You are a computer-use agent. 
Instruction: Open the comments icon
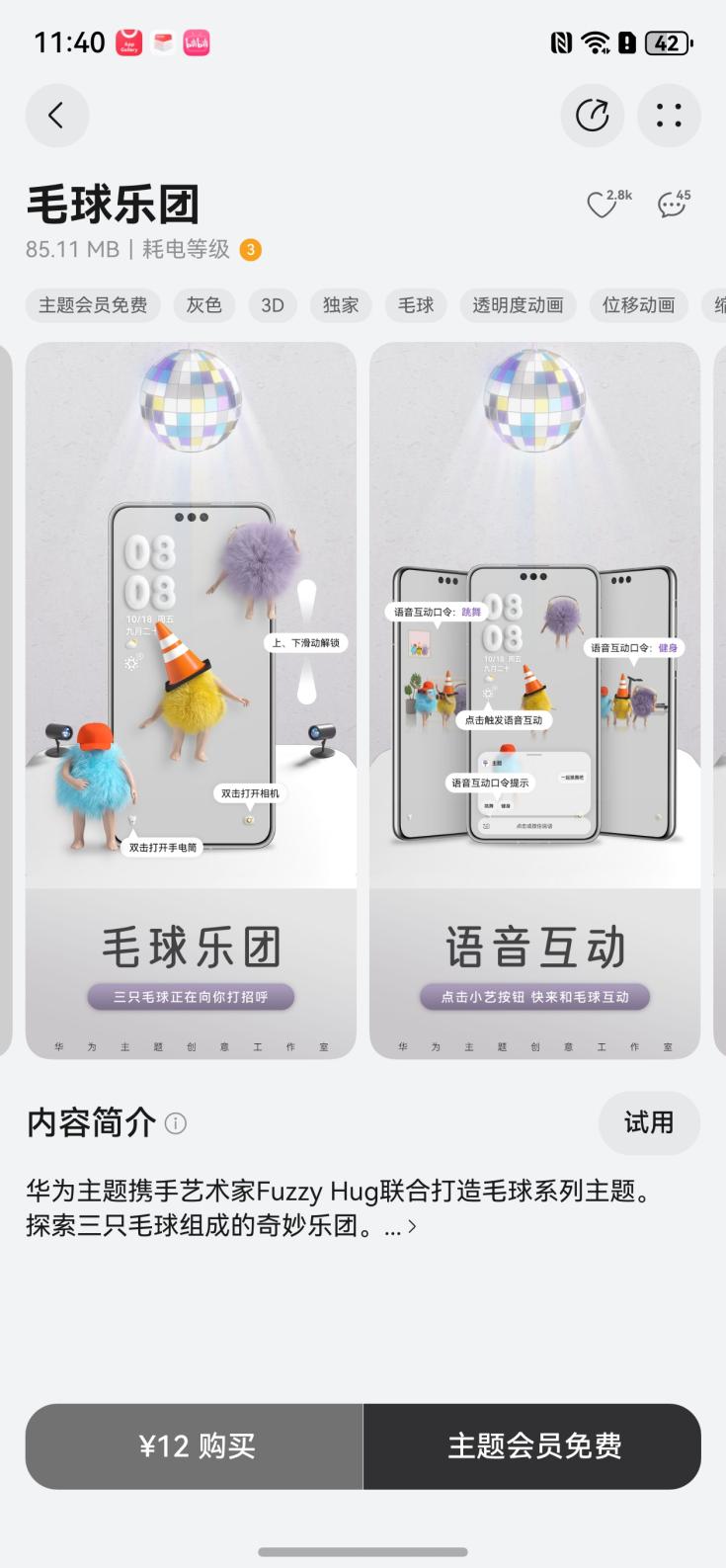(x=673, y=204)
